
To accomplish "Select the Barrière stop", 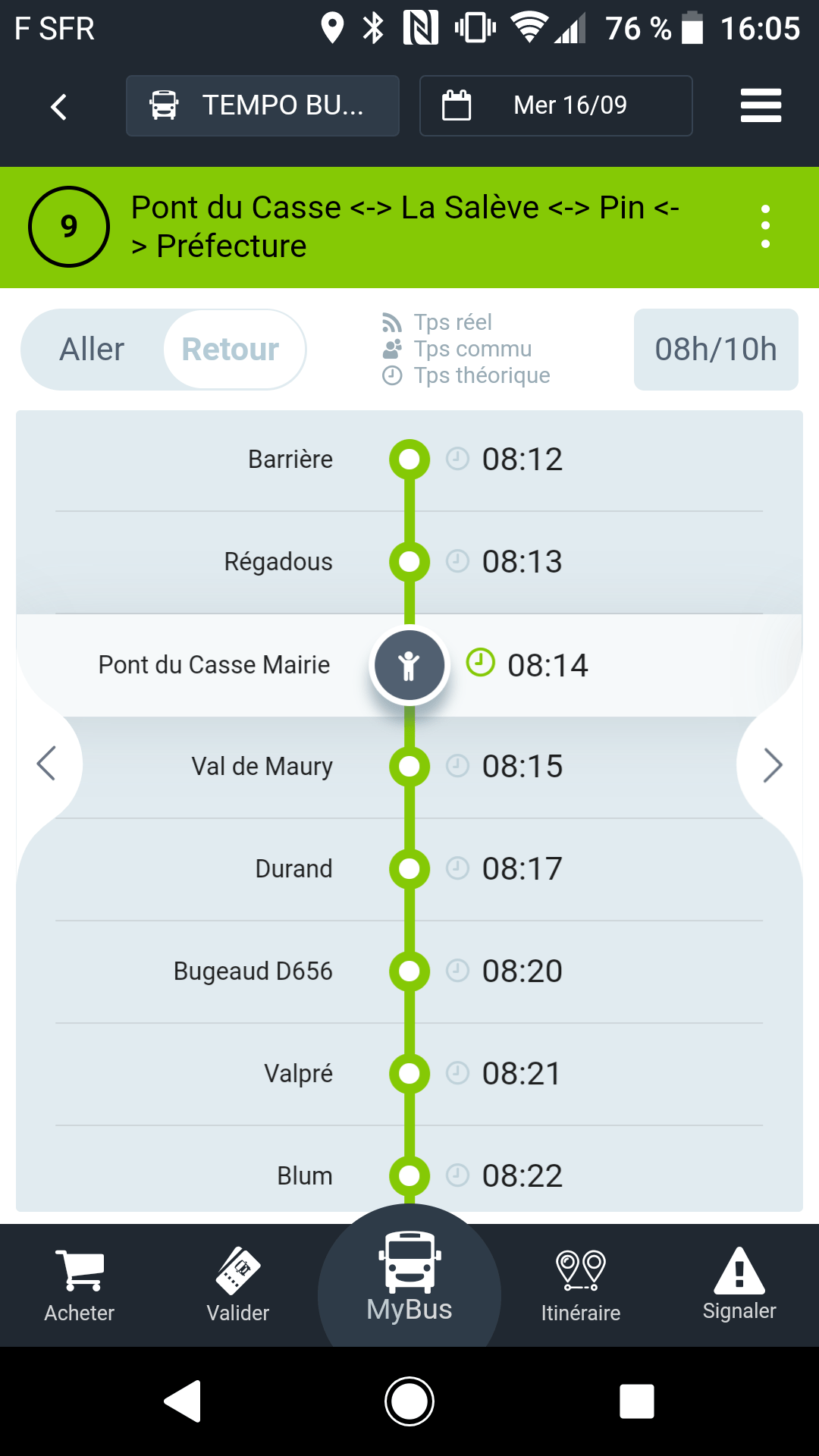I will [409, 460].
